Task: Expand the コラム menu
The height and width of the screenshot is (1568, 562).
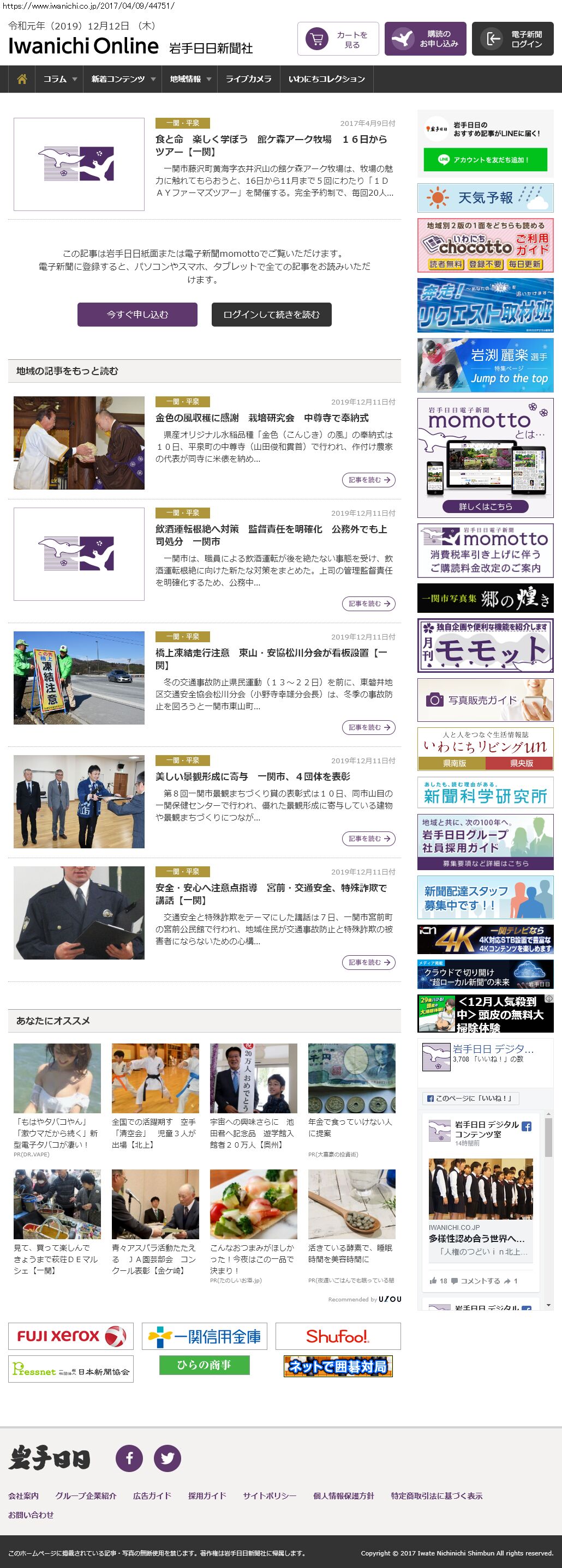Action: (x=59, y=79)
